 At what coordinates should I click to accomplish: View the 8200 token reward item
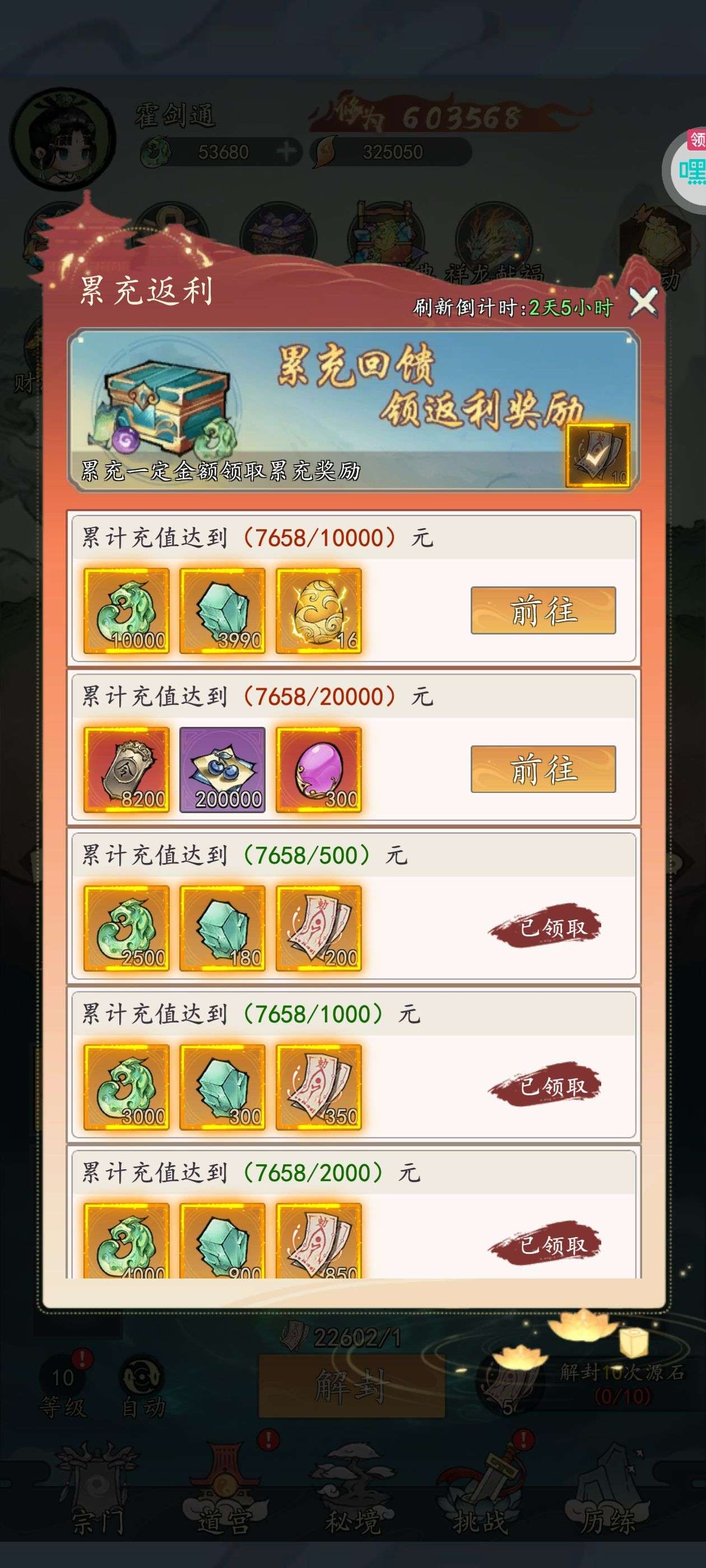click(x=126, y=770)
